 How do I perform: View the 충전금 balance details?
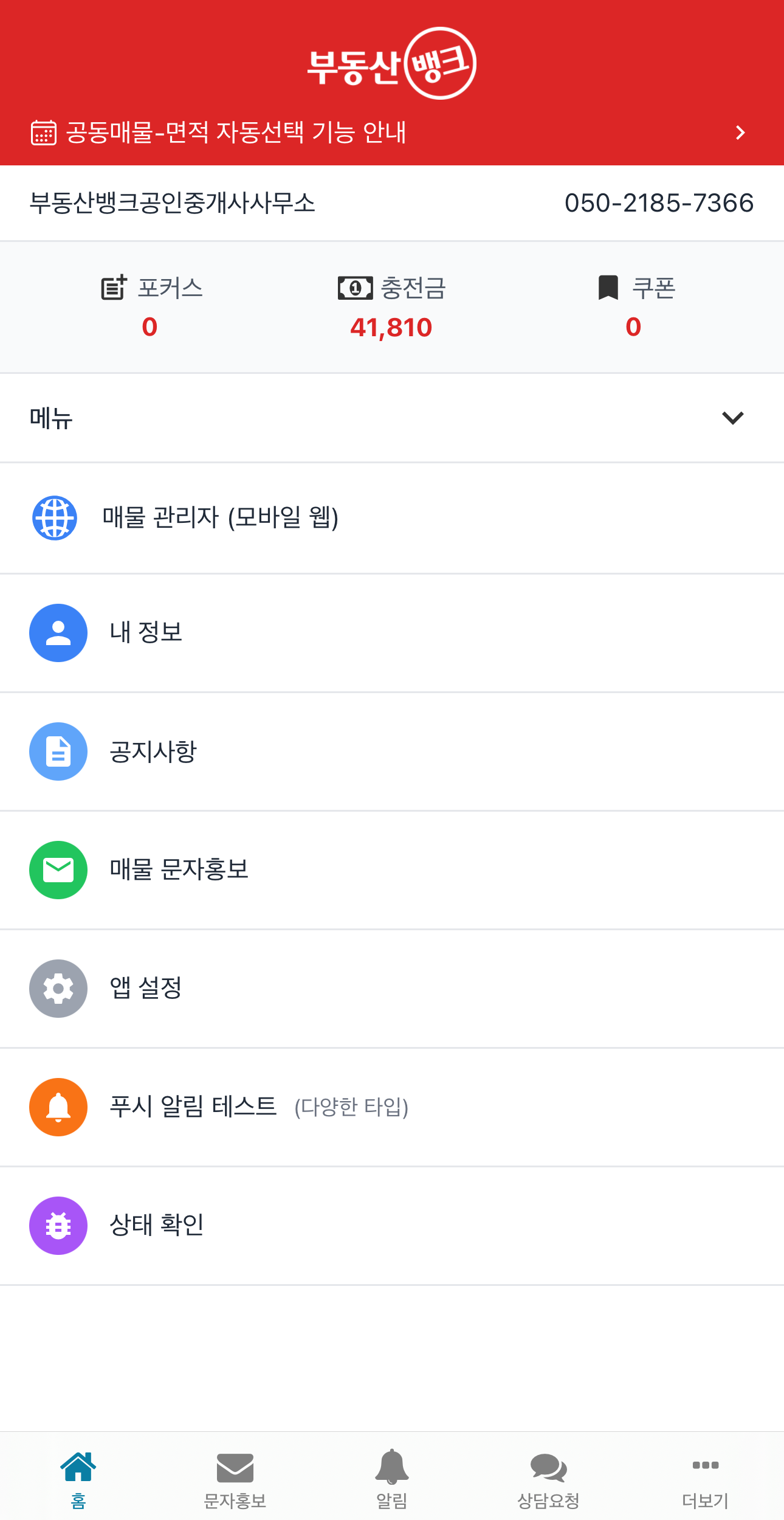[391, 307]
